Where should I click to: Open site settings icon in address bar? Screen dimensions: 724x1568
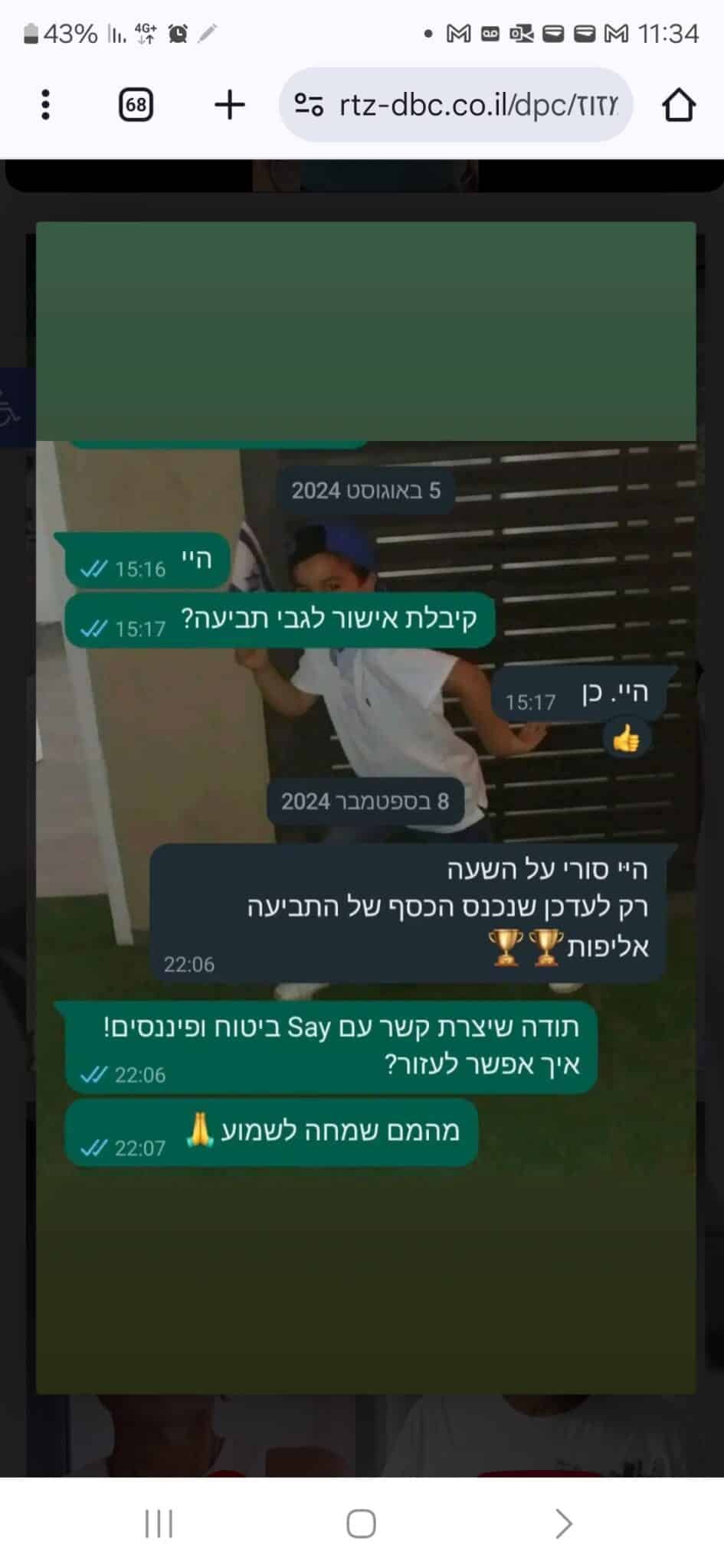(309, 105)
